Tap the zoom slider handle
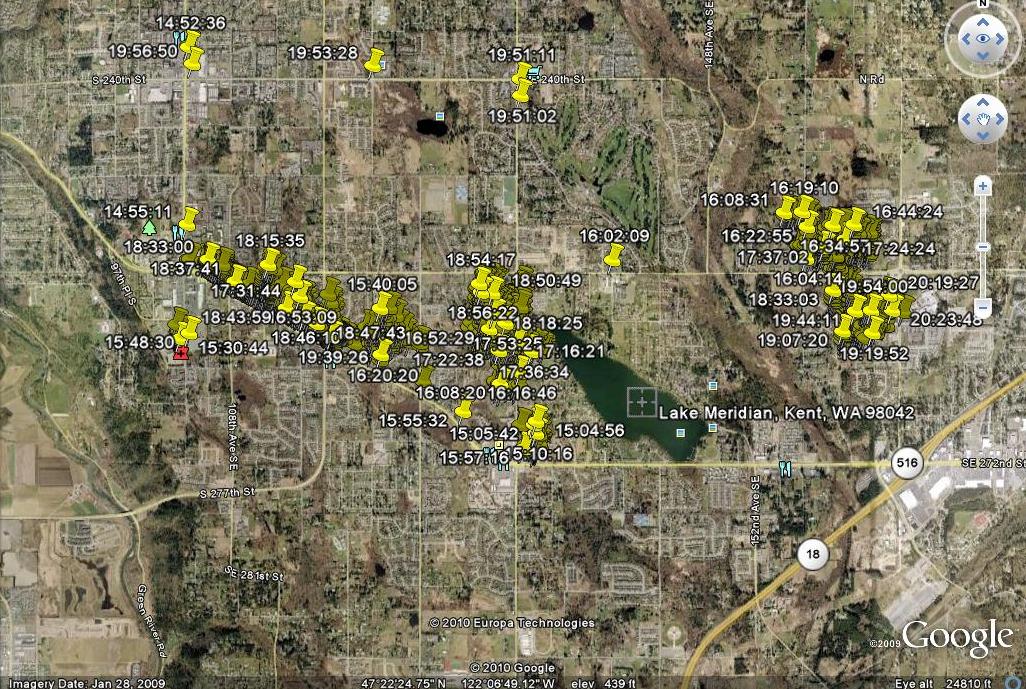Image resolution: width=1026 pixels, height=689 pixels. coord(983,247)
